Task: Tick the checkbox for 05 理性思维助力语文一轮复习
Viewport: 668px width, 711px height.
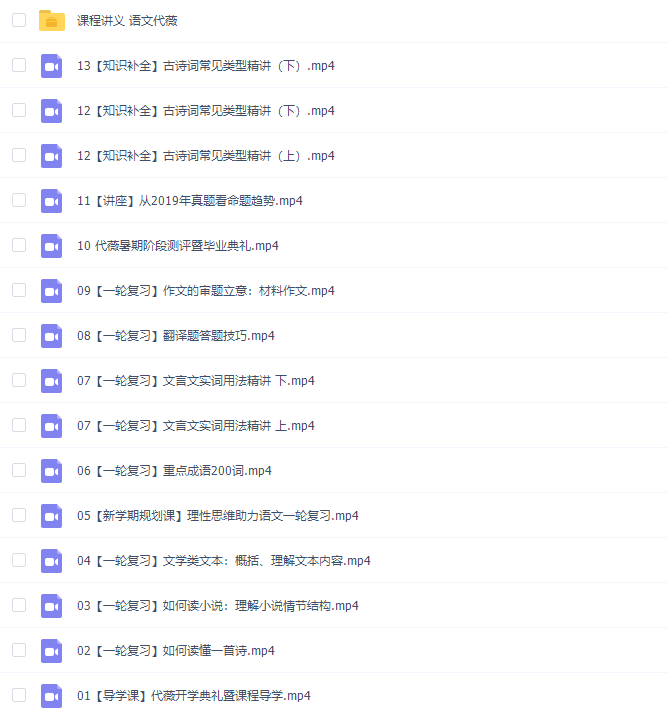Action: tap(19, 515)
